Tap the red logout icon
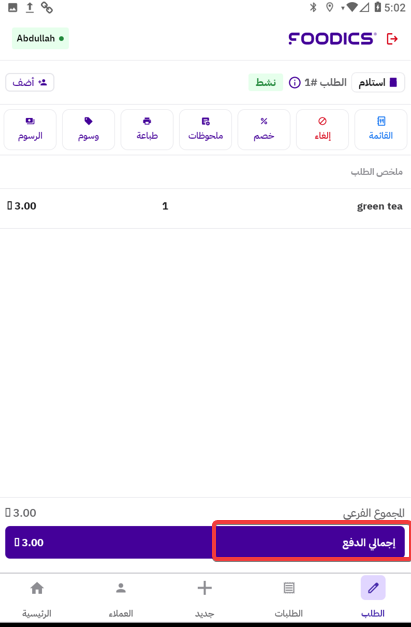The image size is (411, 627). coord(392,39)
